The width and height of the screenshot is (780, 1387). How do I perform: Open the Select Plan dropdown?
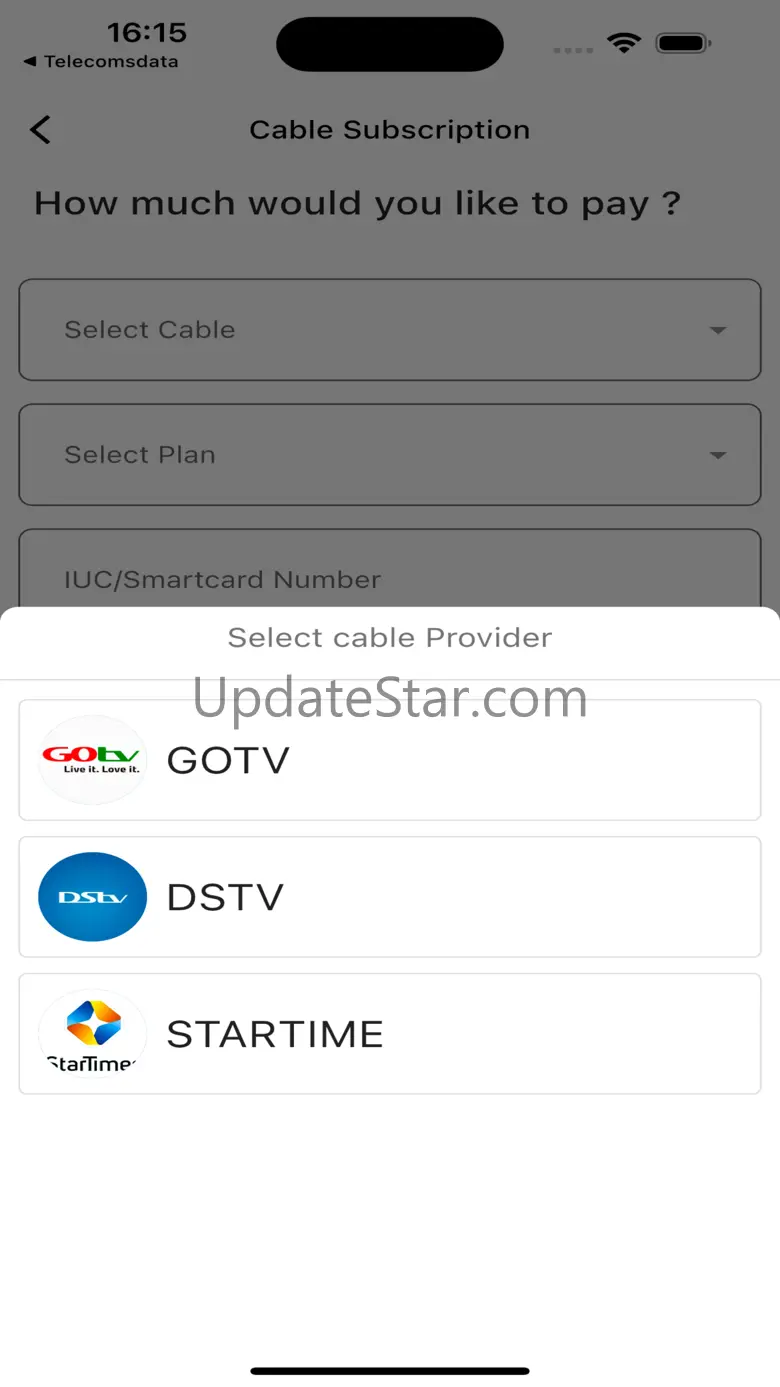[x=389, y=455]
